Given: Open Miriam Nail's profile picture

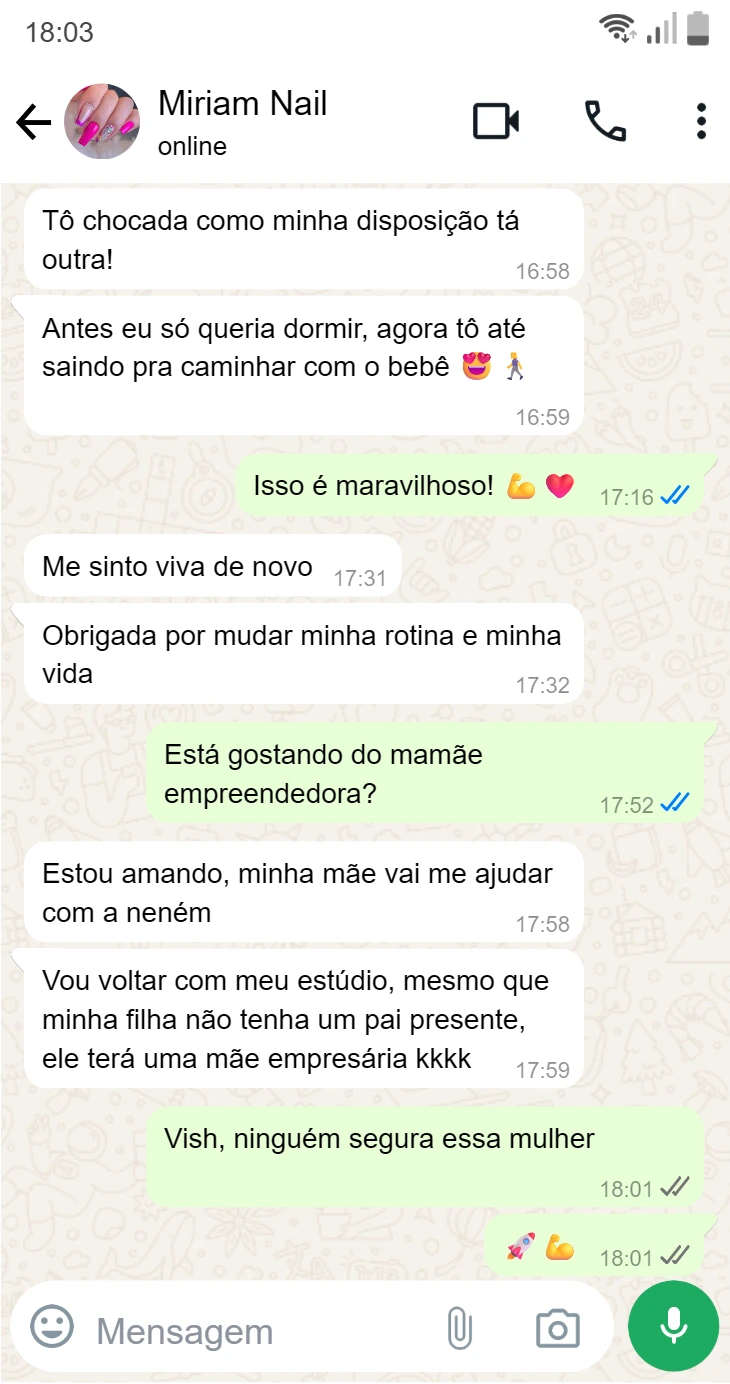Looking at the screenshot, I should pyautogui.click(x=104, y=120).
